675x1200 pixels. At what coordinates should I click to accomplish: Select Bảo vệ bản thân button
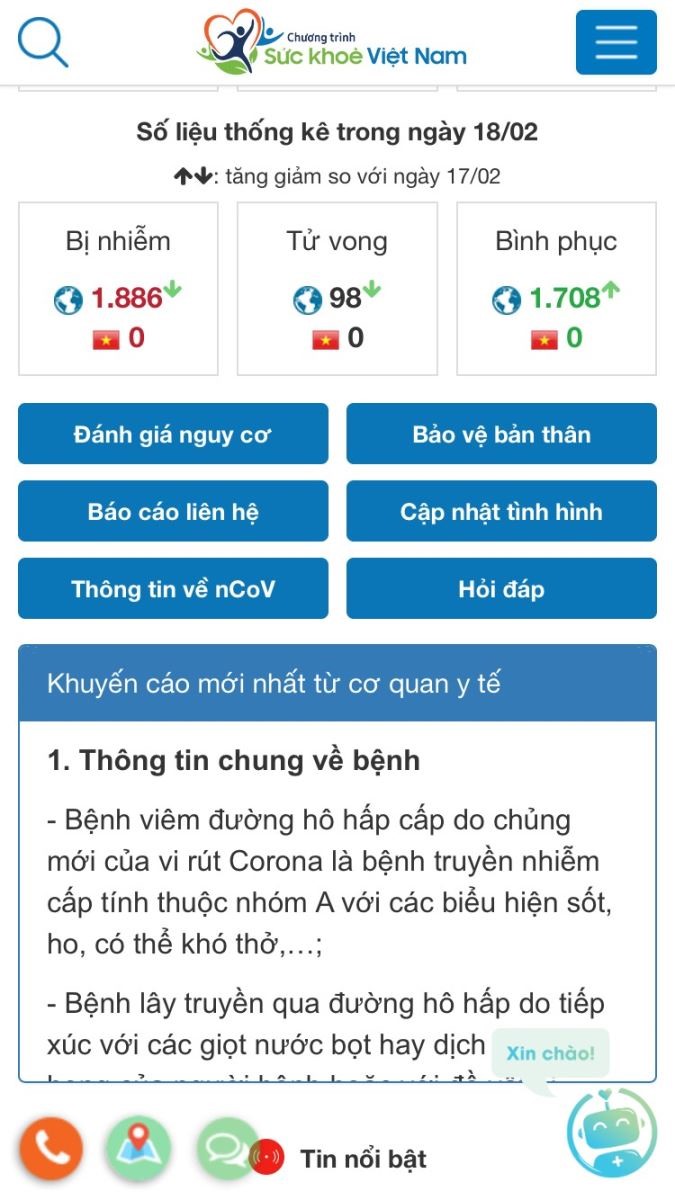(501, 434)
